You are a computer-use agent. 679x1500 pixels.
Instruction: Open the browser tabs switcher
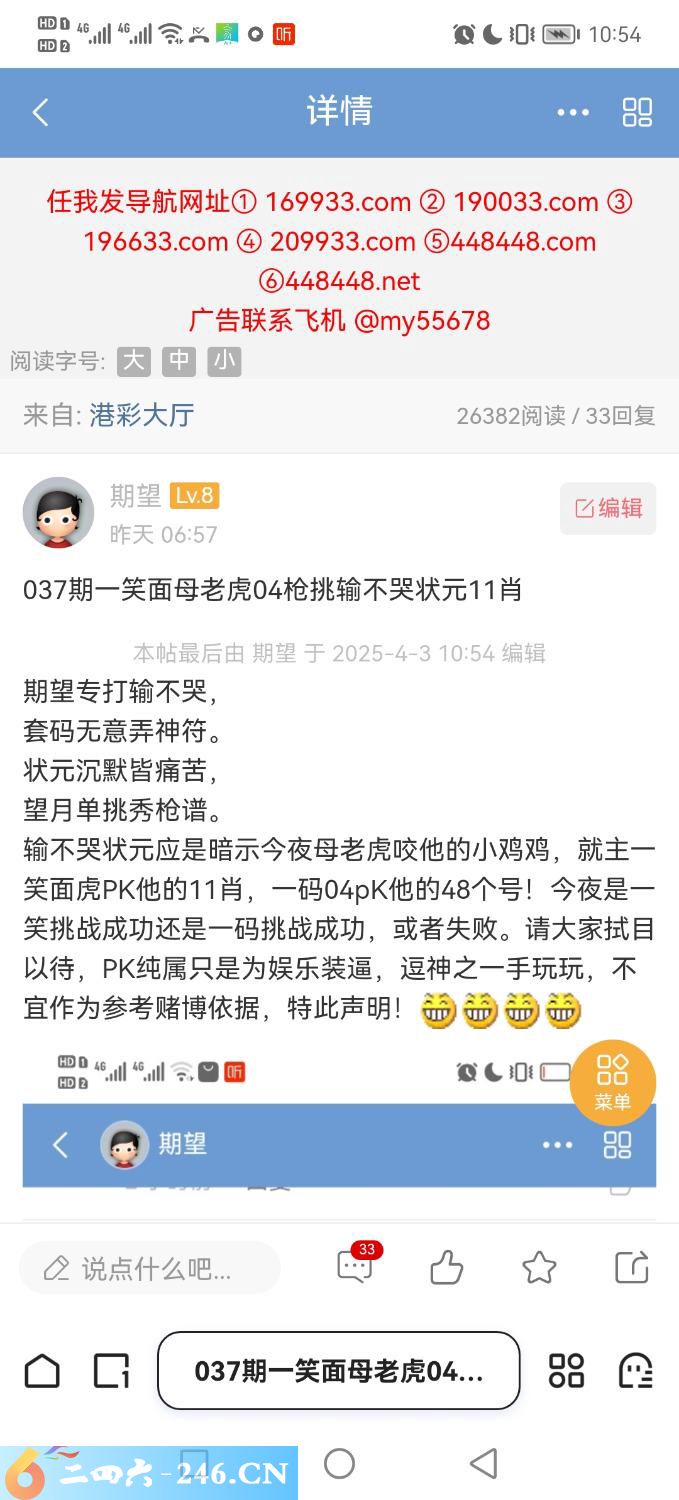tap(111, 1370)
